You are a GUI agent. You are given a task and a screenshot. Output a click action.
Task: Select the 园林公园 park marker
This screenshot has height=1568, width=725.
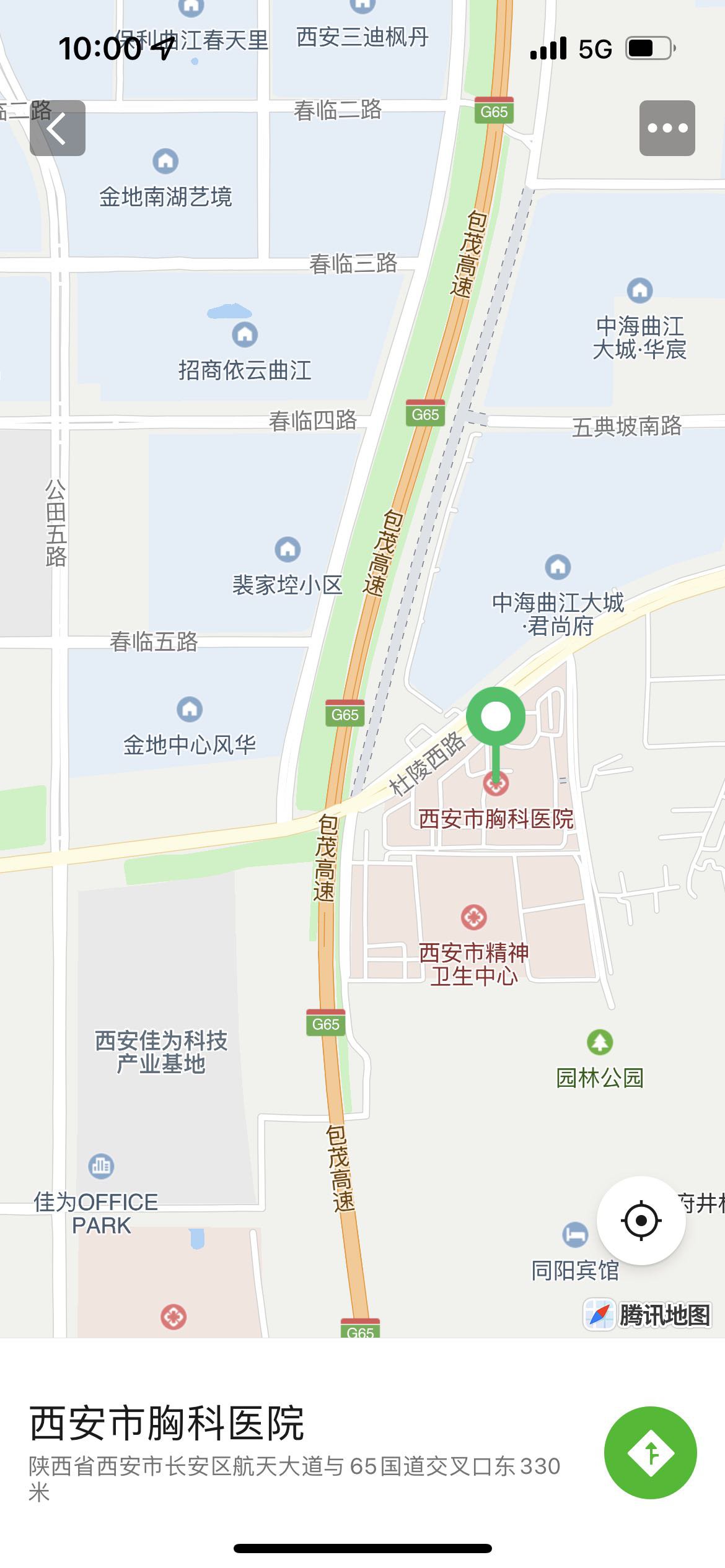[x=599, y=1042]
